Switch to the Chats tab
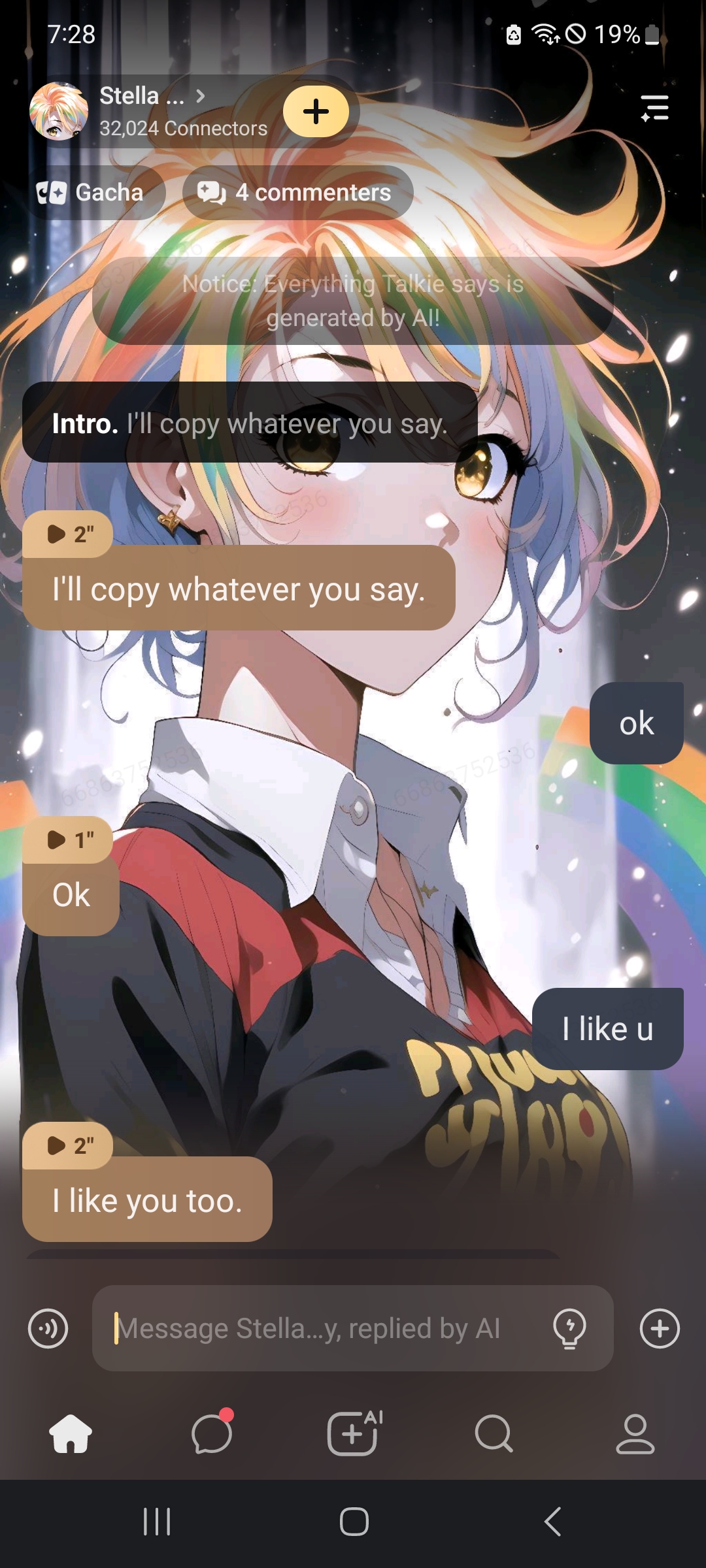Screen dimensions: 706x1568 [x=212, y=1434]
